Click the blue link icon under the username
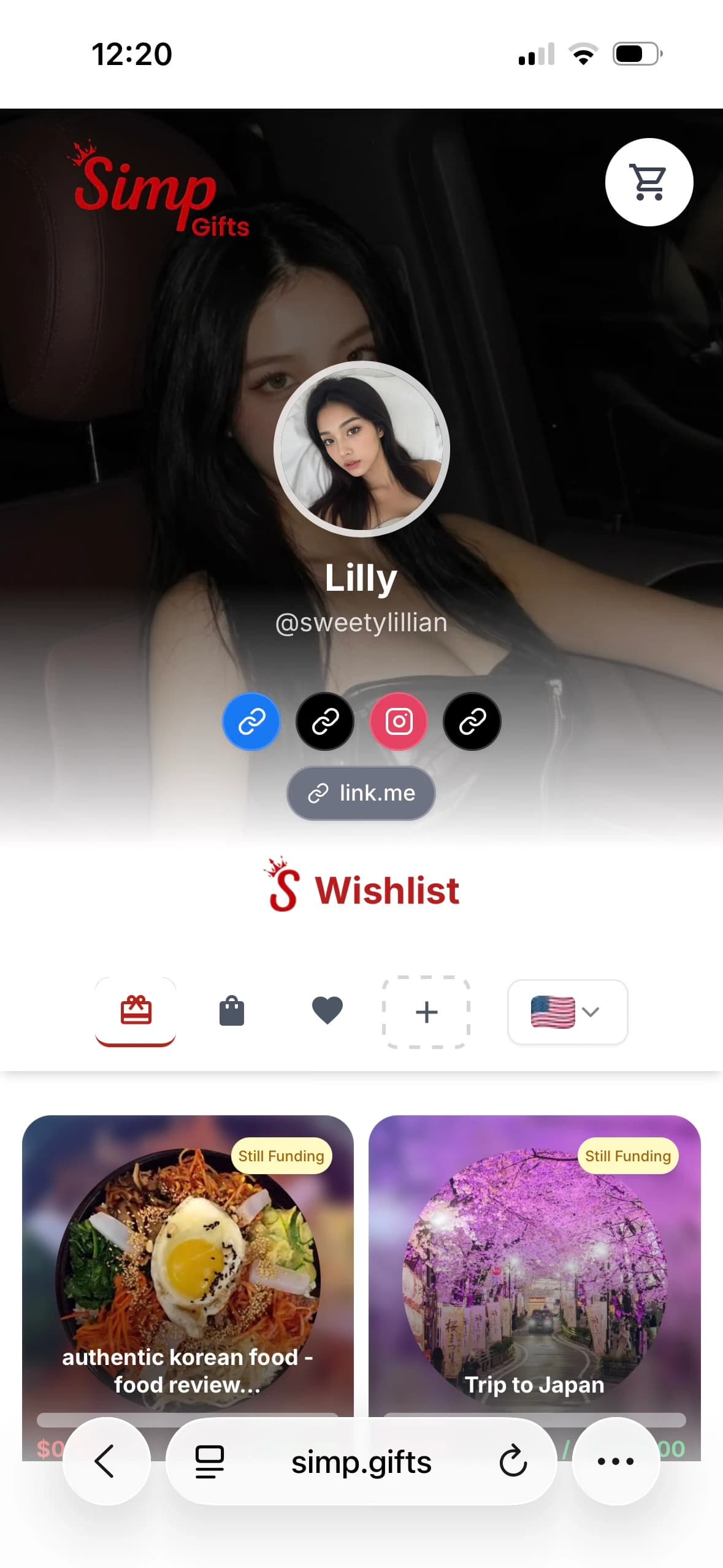 (251, 721)
